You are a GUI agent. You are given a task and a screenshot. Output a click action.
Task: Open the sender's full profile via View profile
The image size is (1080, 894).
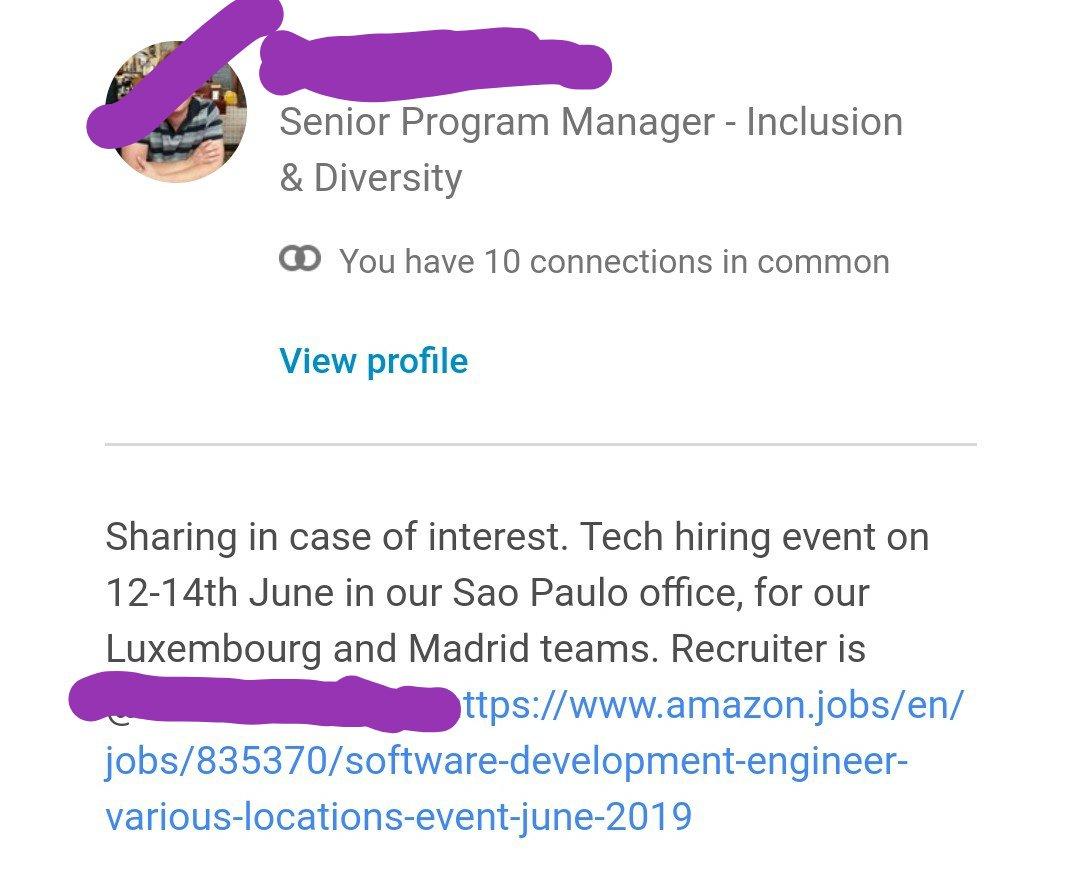coord(373,361)
